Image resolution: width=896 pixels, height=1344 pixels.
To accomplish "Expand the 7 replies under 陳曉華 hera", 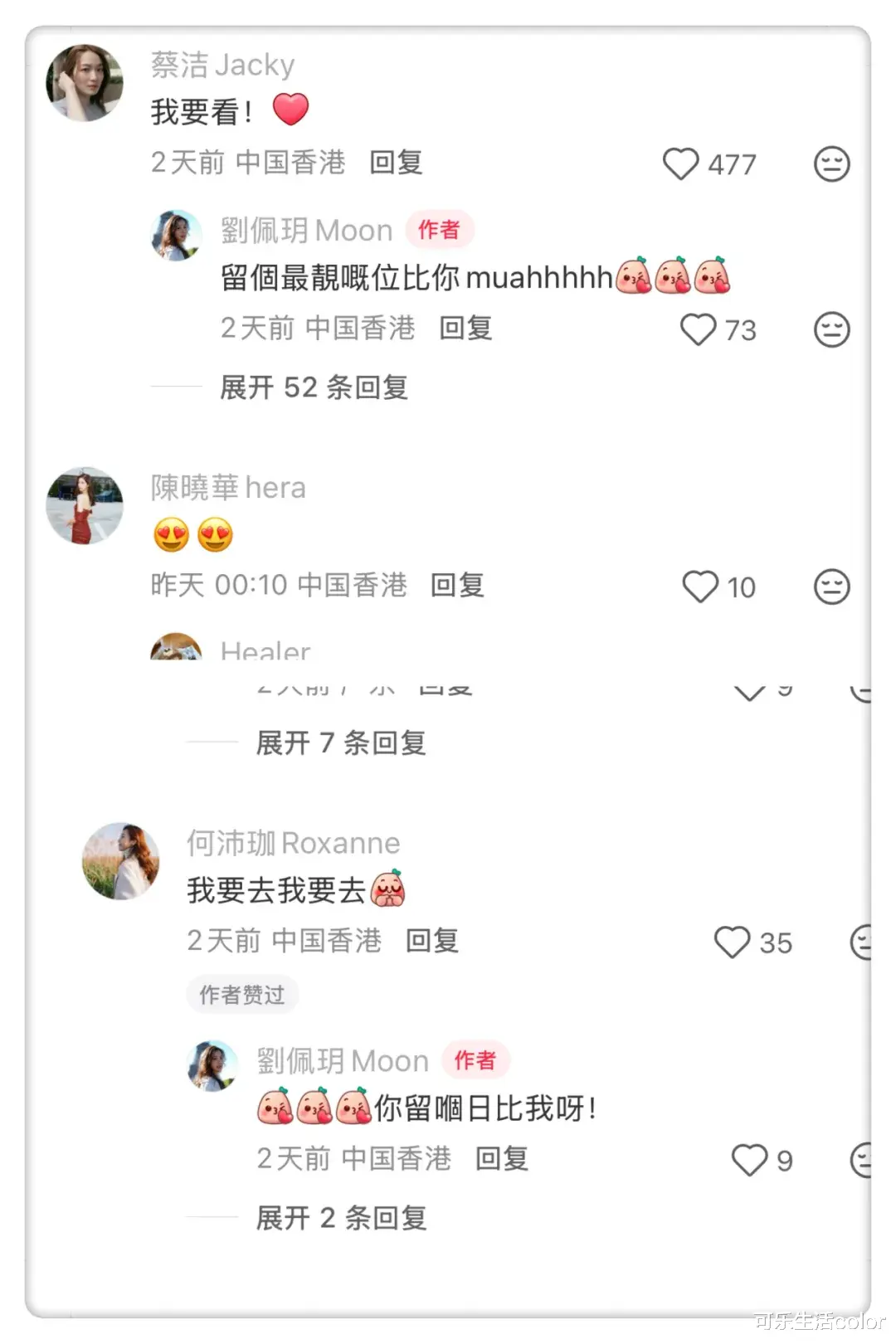I will [341, 743].
